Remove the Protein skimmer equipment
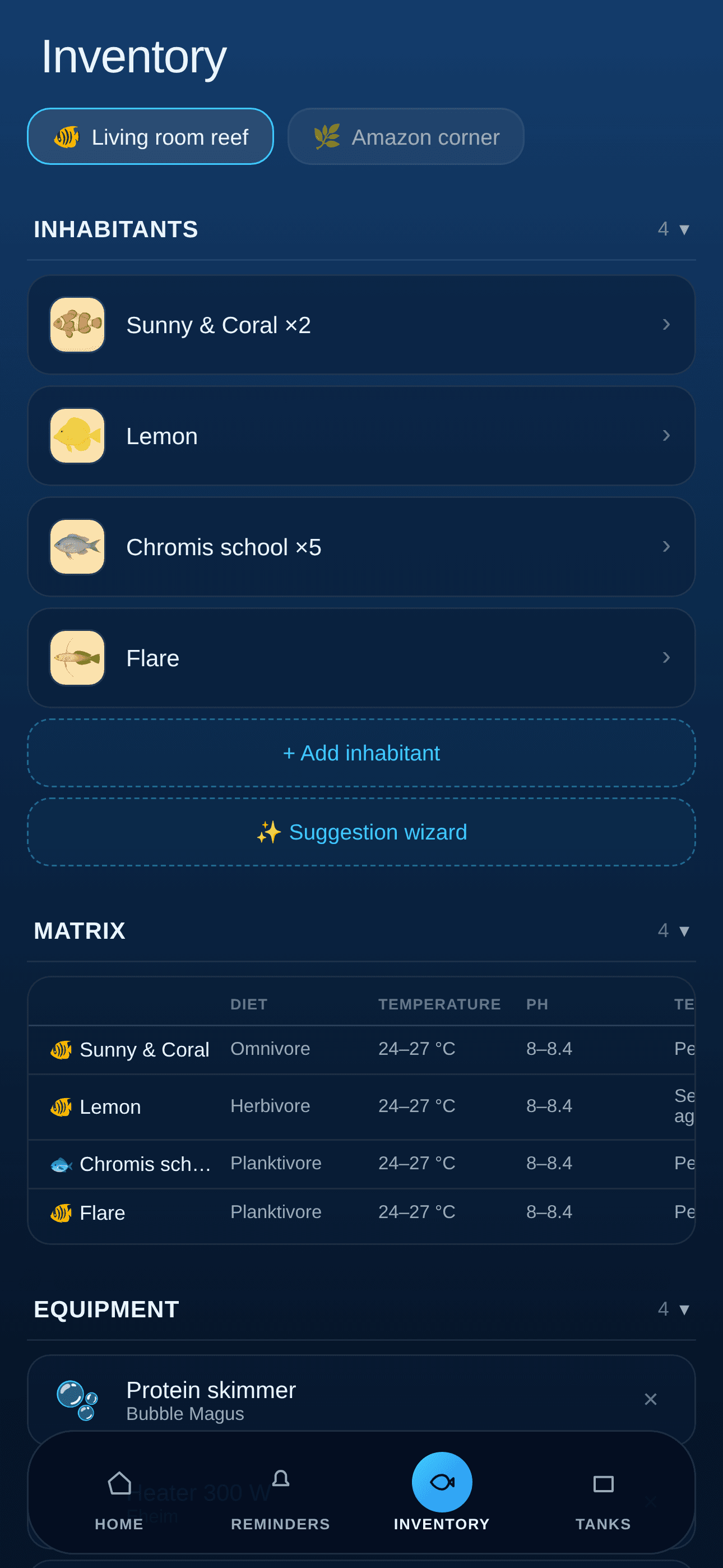This screenshot has height=1568, width=723. (651, 1399)
